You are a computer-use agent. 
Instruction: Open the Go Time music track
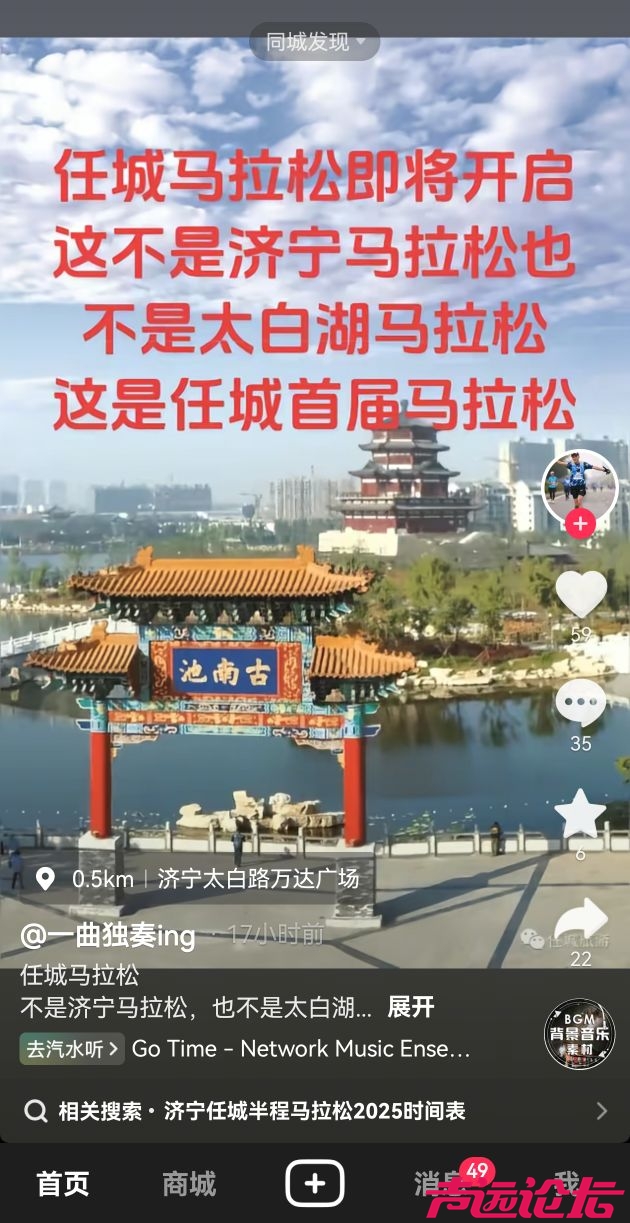pyautogui.click(x=301, y=1049)
